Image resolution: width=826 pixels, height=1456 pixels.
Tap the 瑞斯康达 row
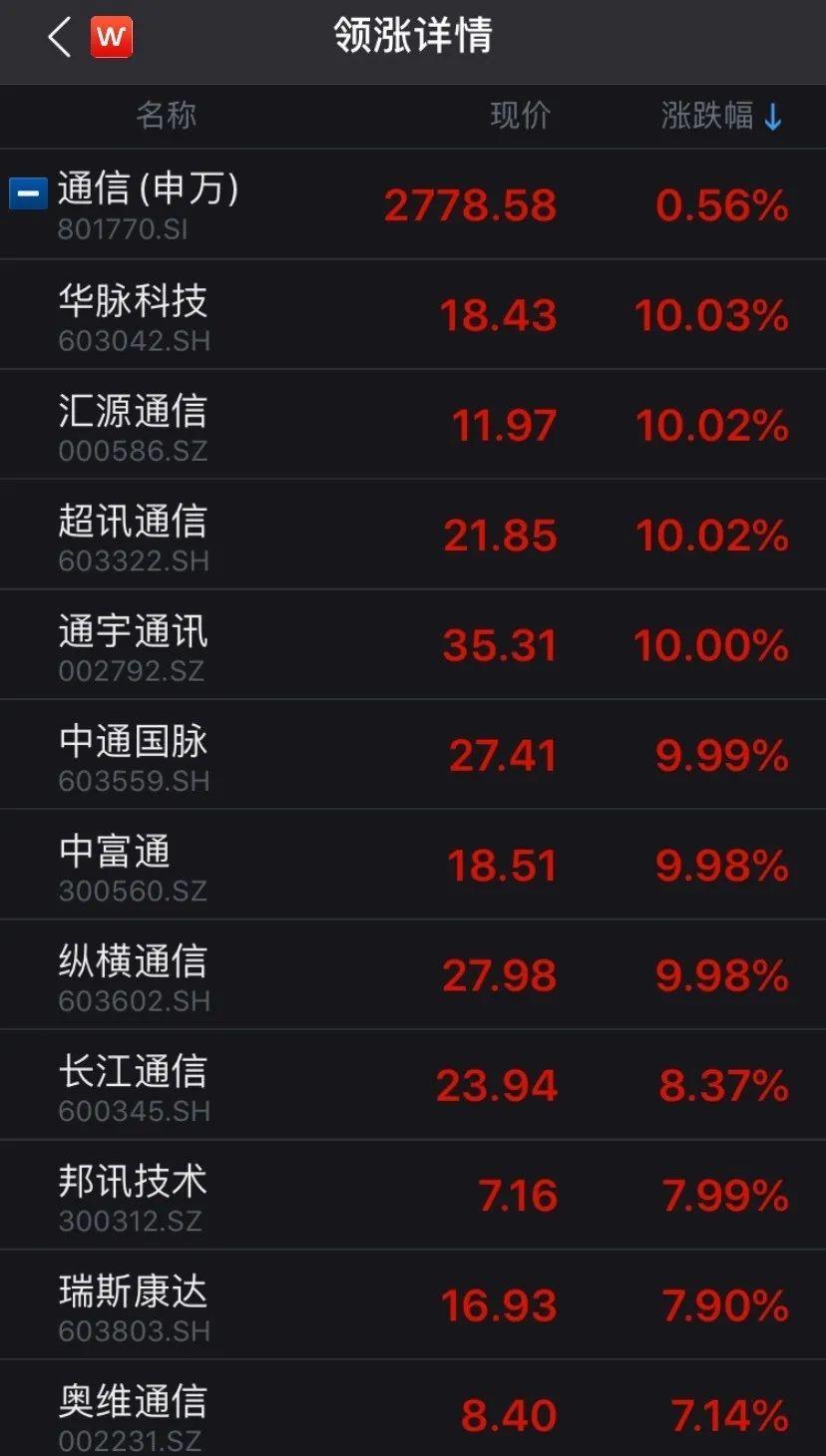point(413,1303)
